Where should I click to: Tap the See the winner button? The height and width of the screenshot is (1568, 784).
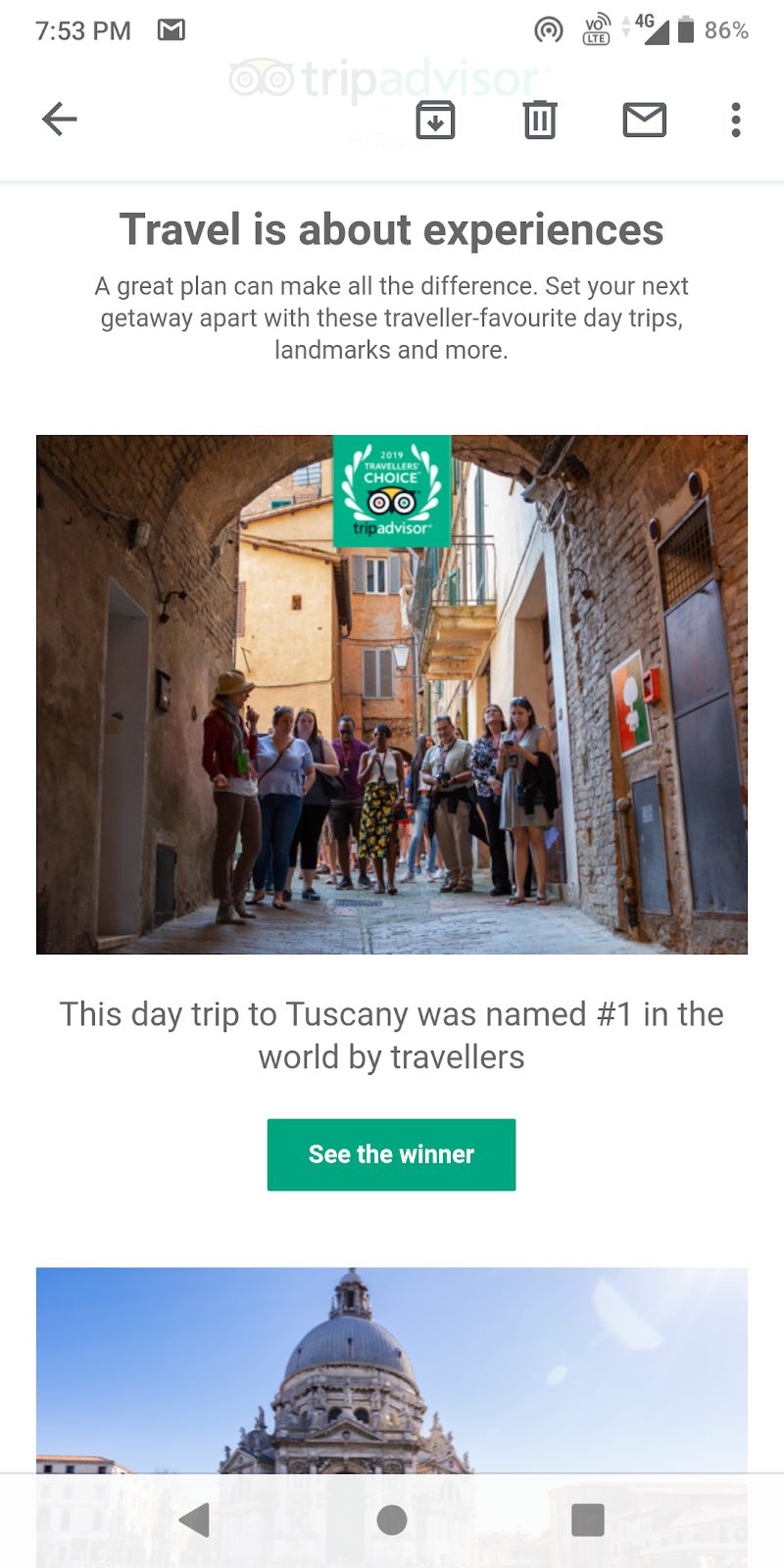coord(391,1154)
